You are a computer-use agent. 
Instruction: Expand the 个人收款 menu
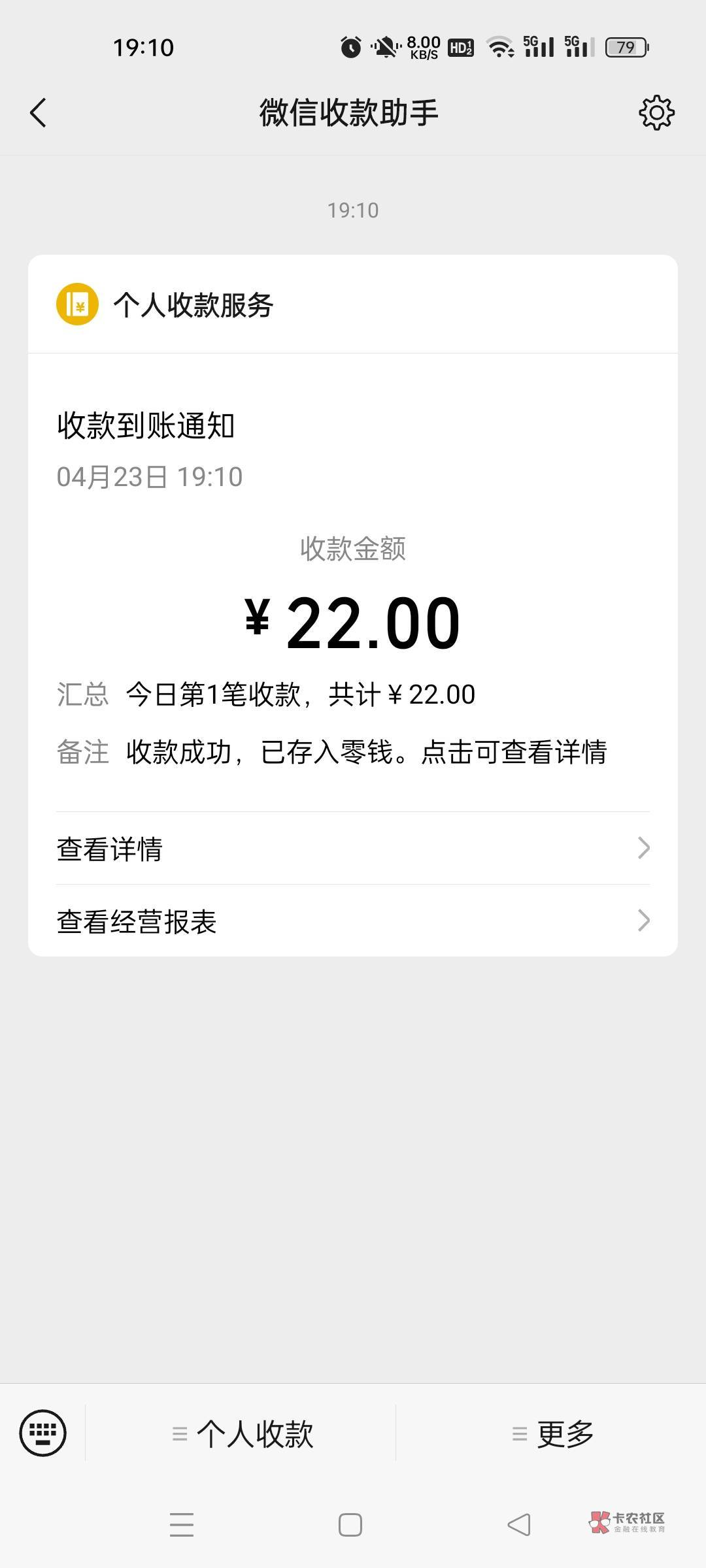pyautogui.click(x=241, y=1433)
